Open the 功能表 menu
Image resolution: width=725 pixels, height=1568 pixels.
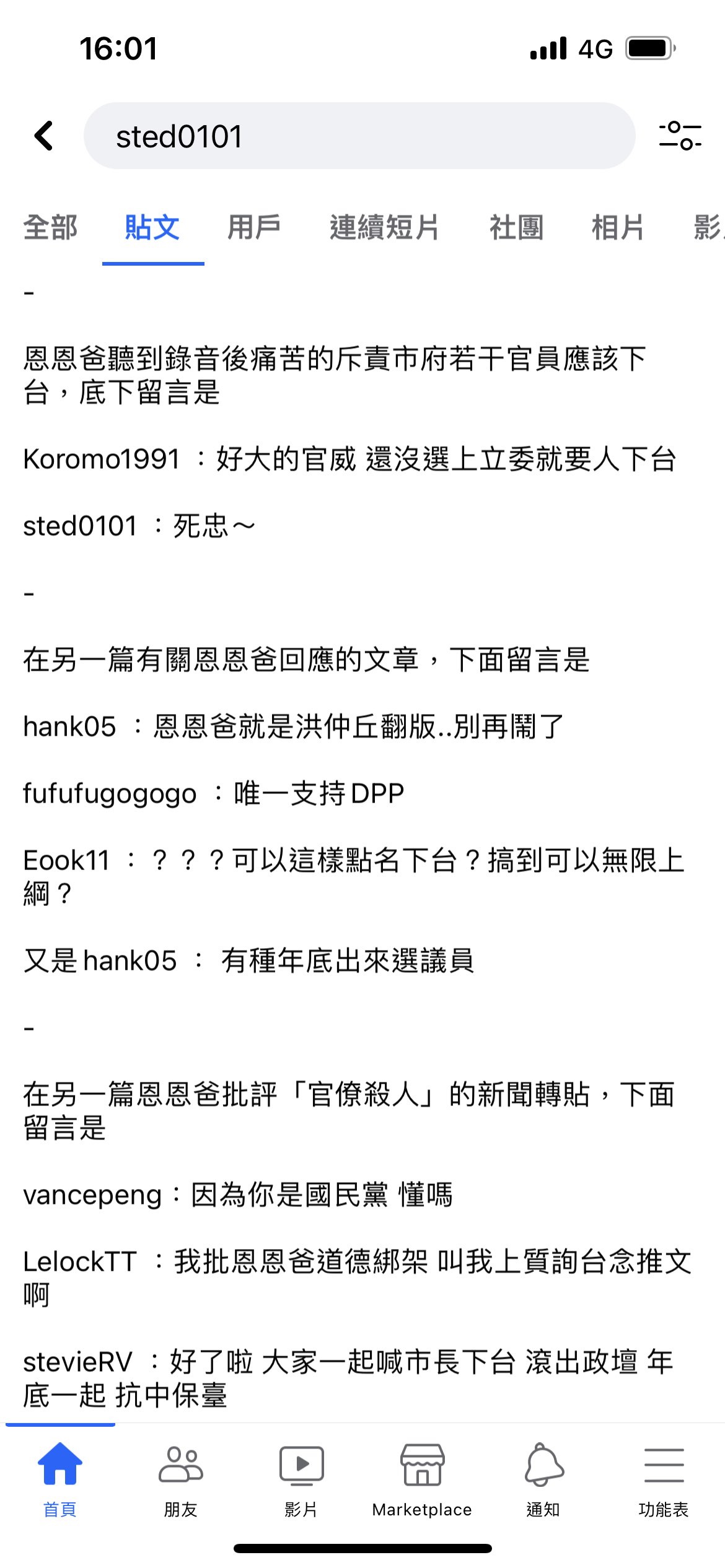pos(664,1478)
